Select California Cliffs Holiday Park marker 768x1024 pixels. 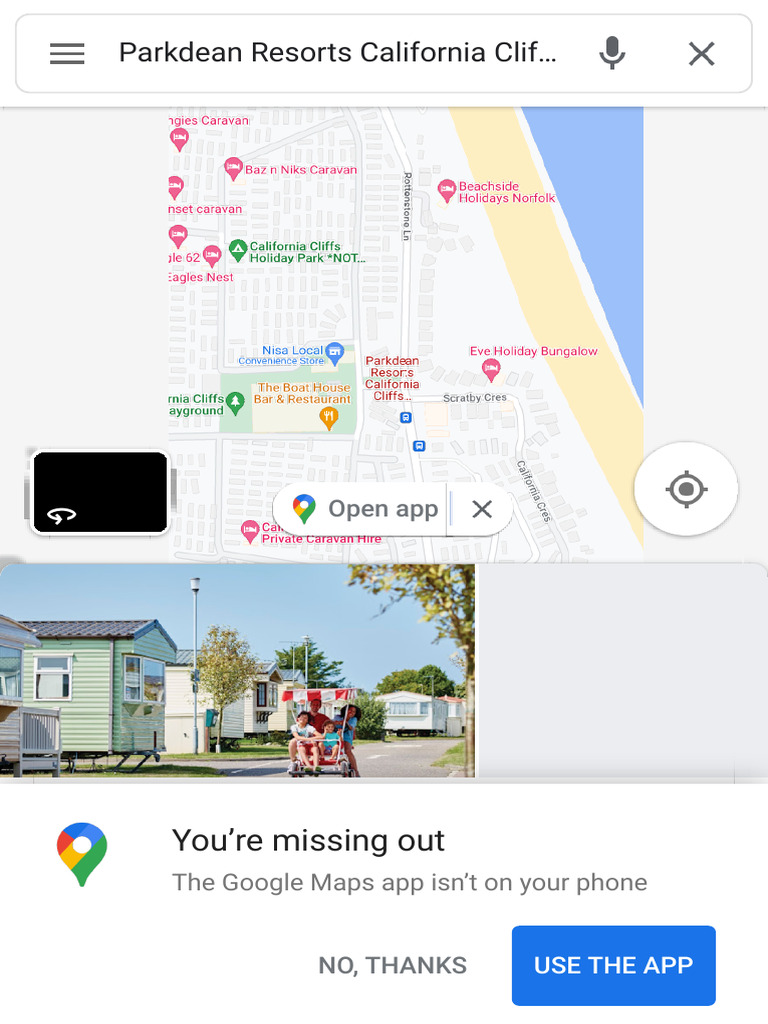(238, 251)
